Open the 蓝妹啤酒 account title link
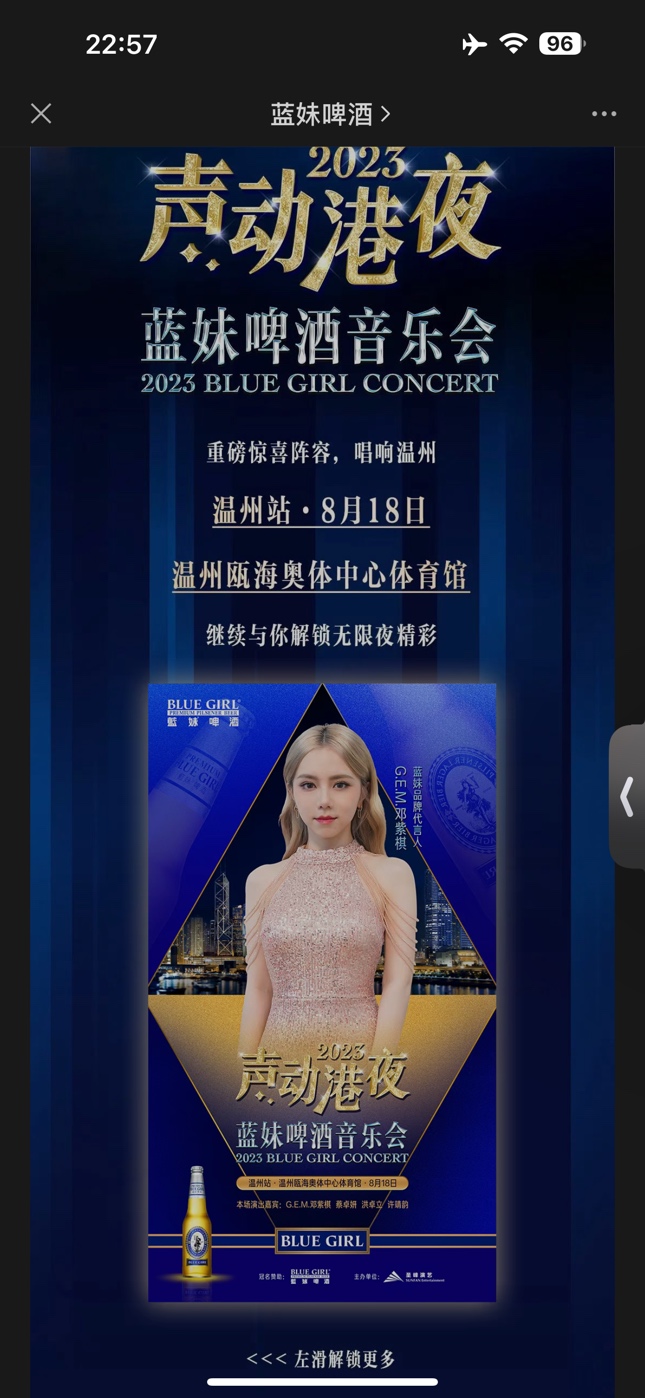This screenshot has width=645, height=1398. click(x=330, y=114)
